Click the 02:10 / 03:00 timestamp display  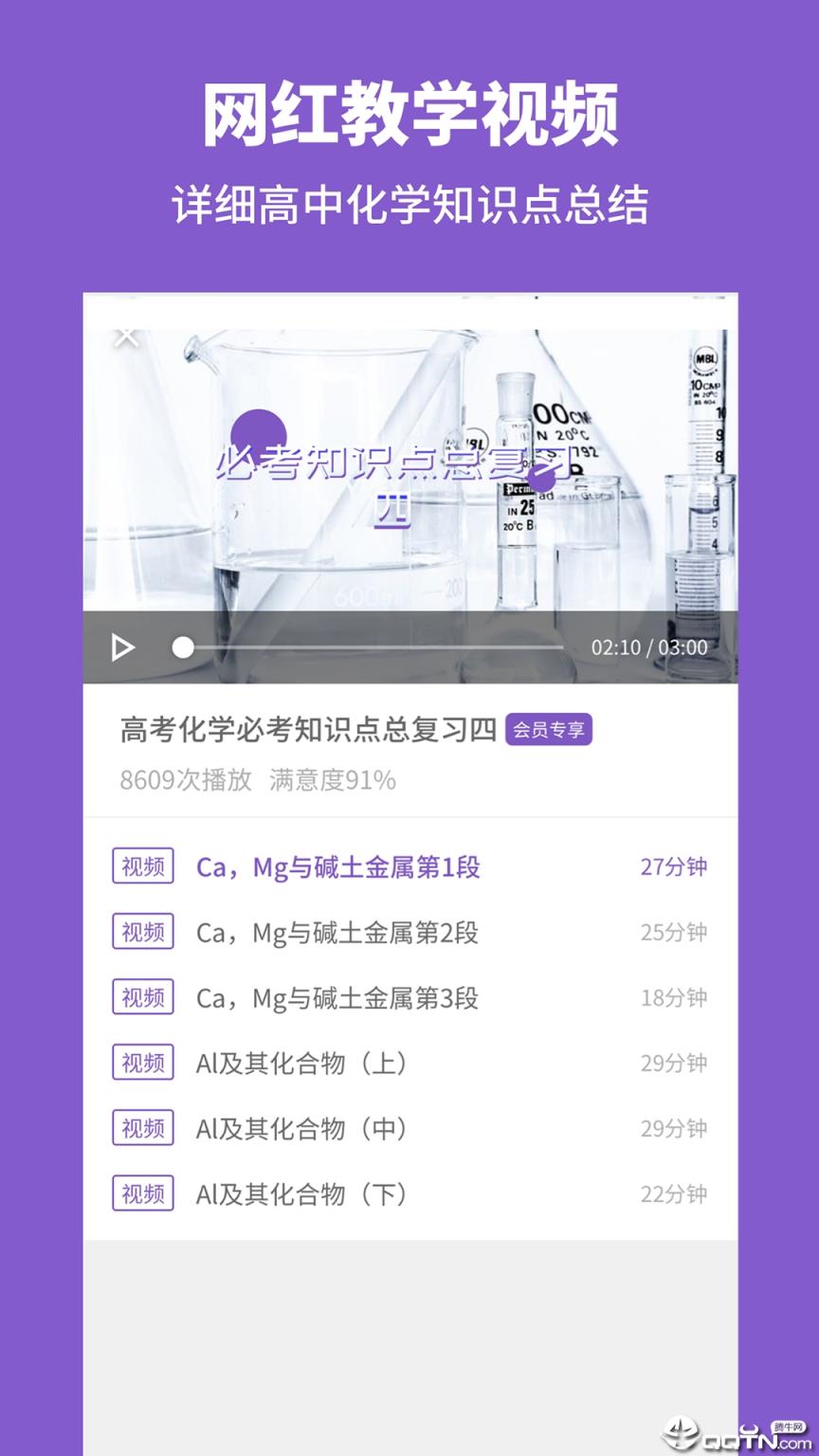(x=648, y=647)
